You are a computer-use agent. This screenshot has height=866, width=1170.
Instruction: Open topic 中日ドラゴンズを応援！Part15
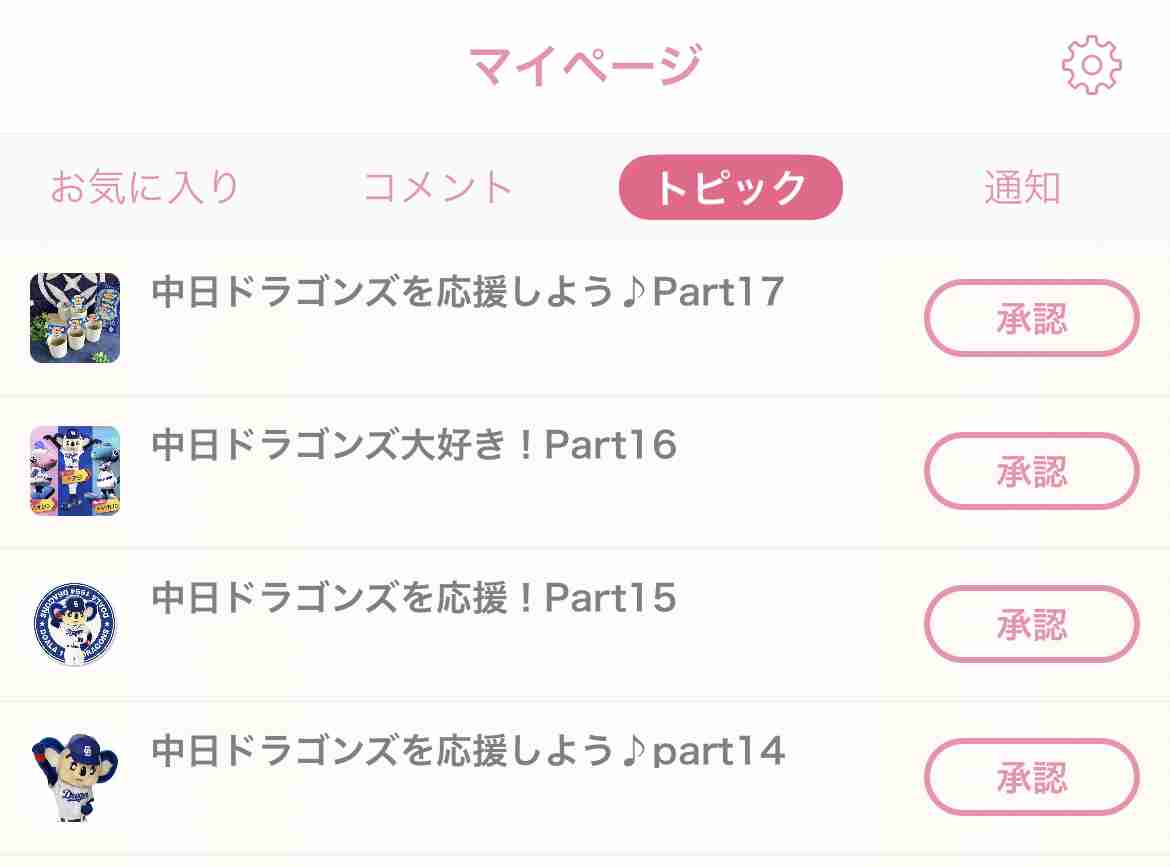coord(414,599)
